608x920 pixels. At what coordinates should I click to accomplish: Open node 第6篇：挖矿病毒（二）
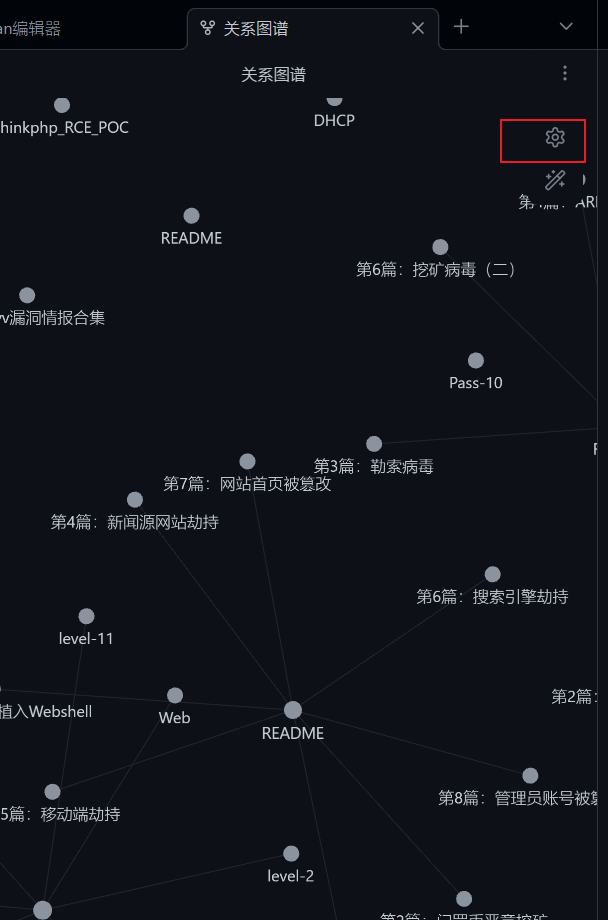440,247
